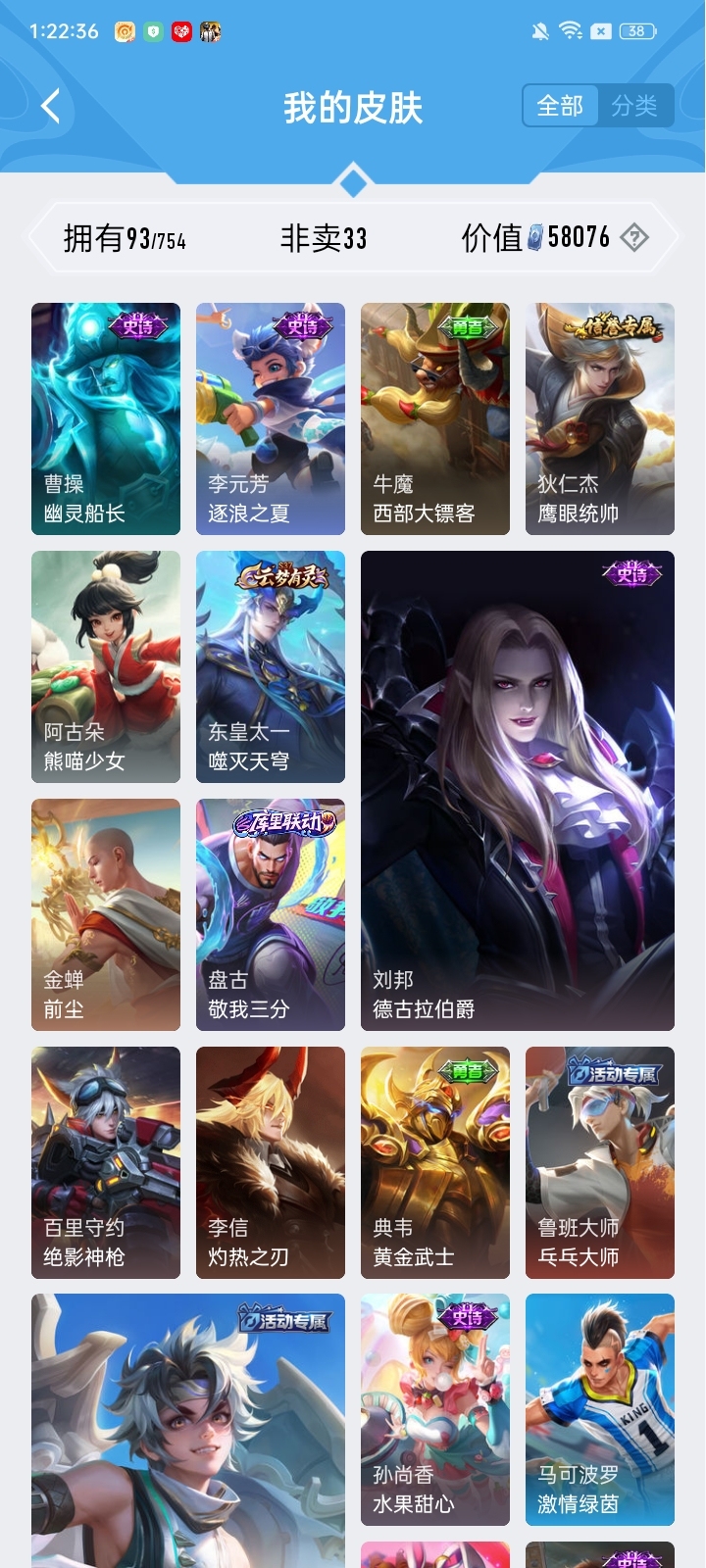Go back using the top-left arrow
This screenshot has width=706, height=1568.
(51, 106)
